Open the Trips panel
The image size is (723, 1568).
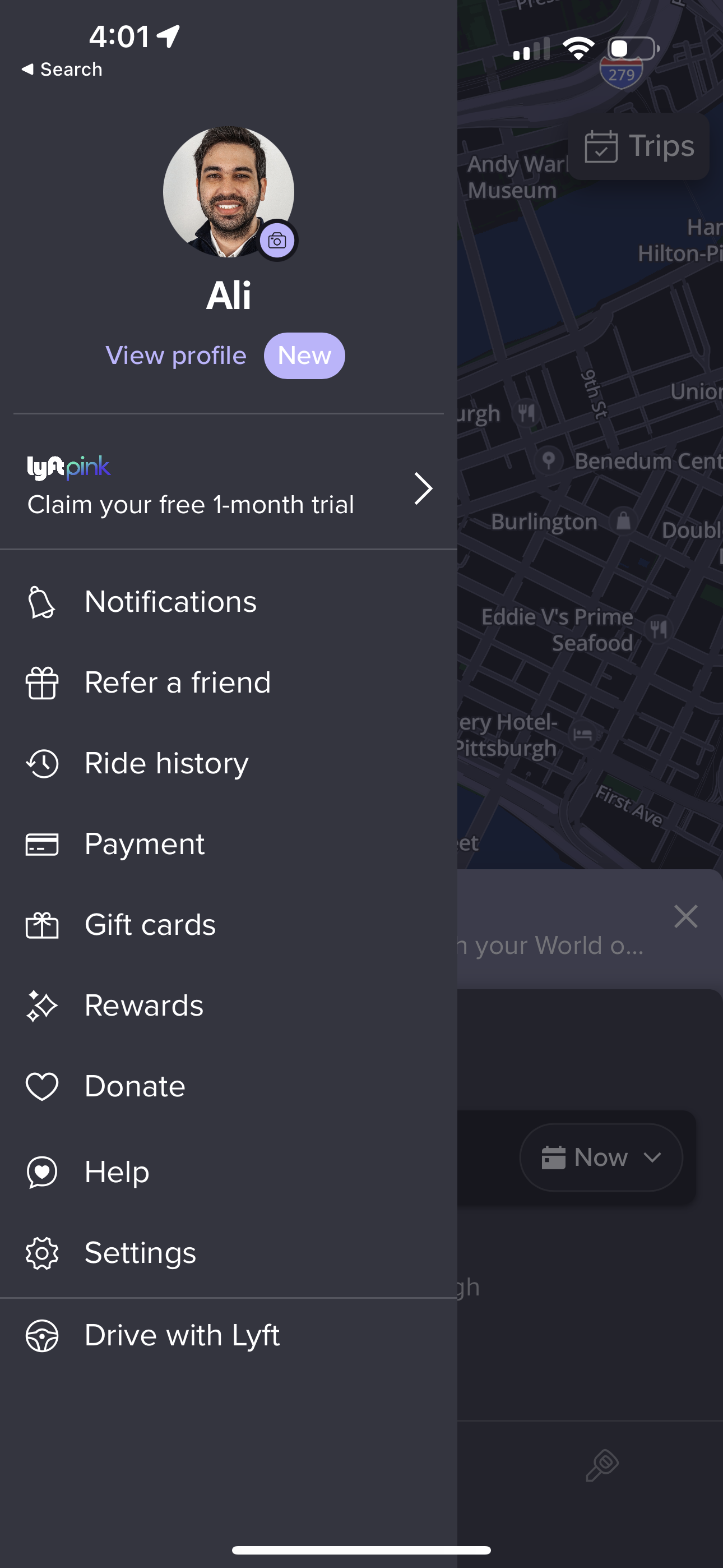point(639,146)
